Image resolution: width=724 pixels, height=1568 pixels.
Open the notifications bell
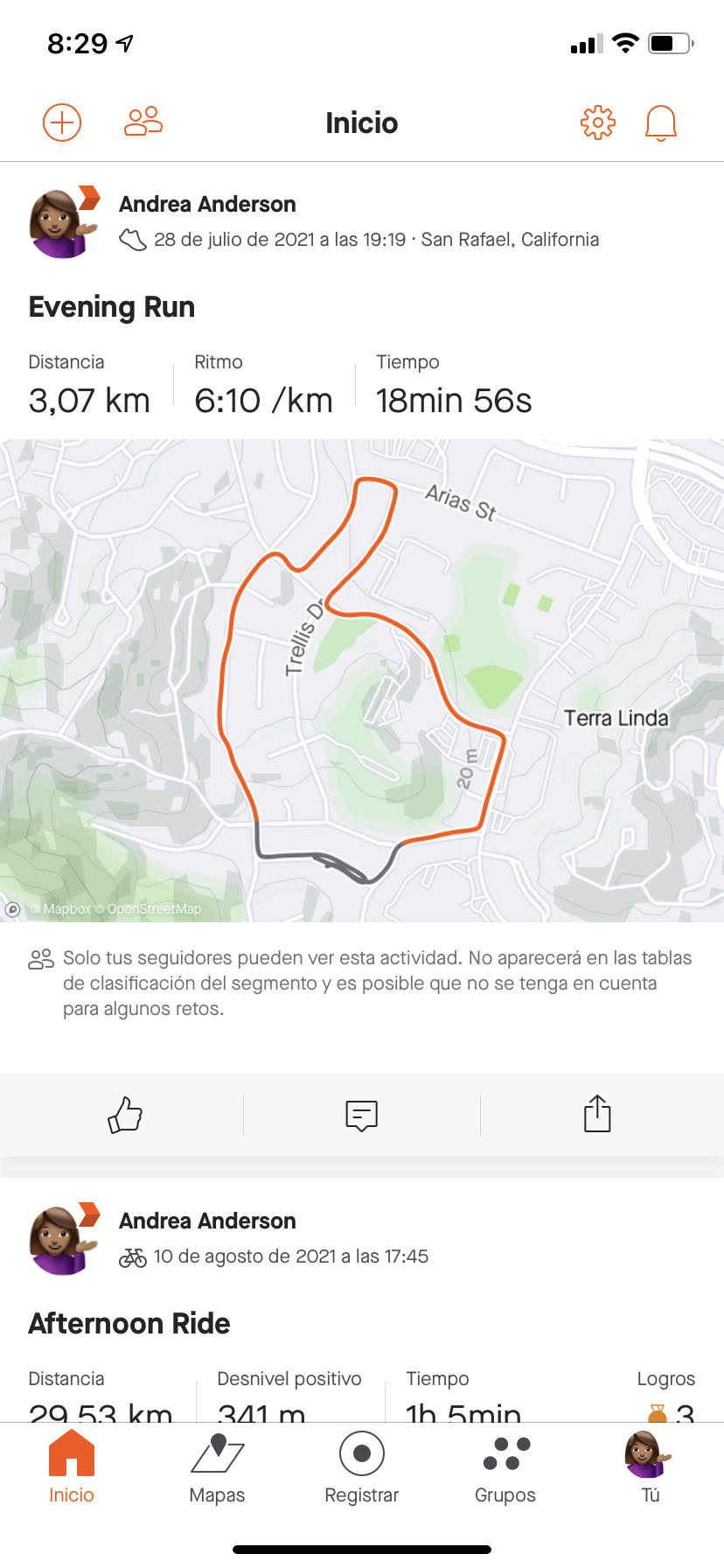click(661, 122)
